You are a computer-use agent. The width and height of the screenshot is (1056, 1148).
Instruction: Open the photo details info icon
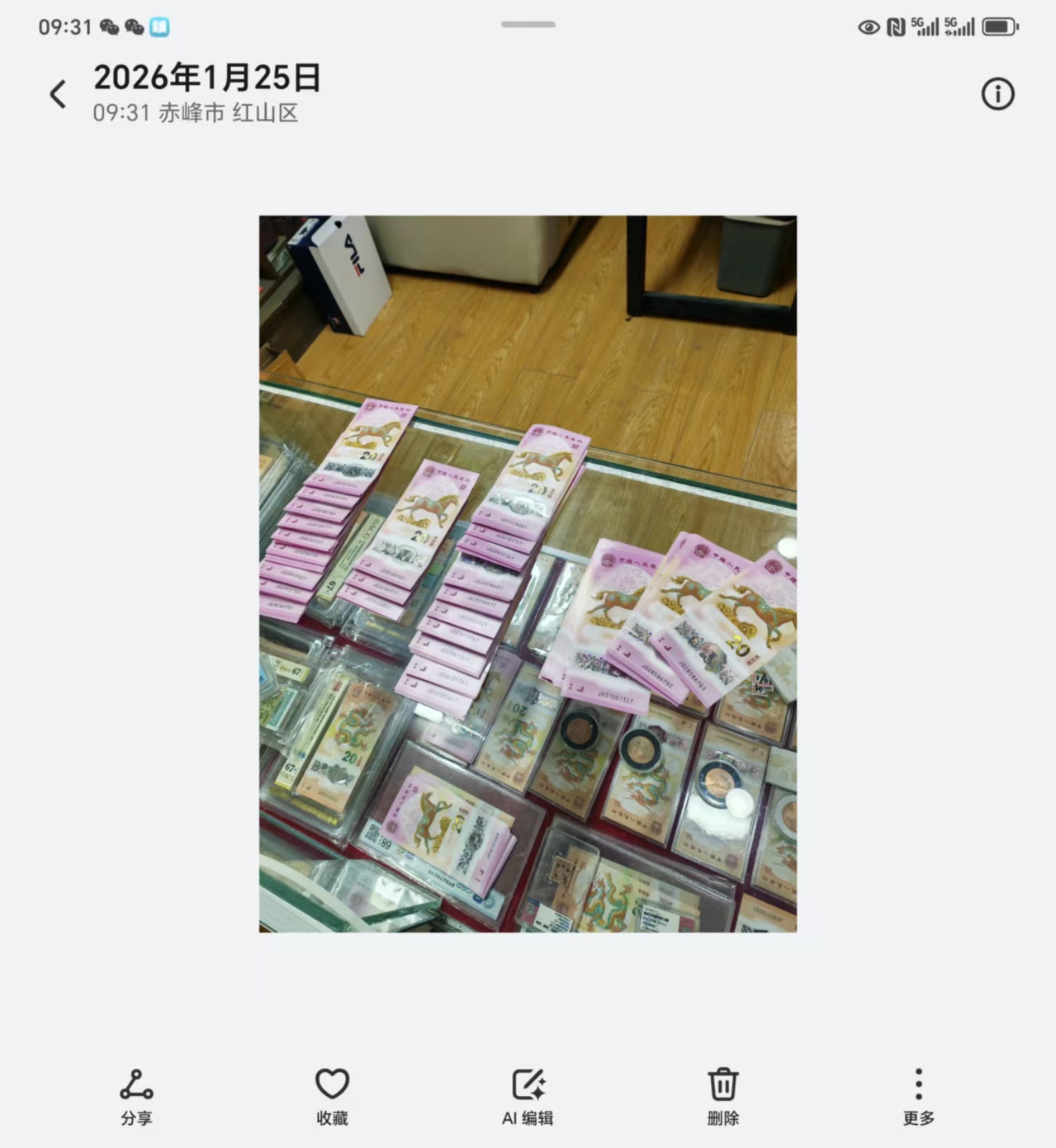pos(997,94)
